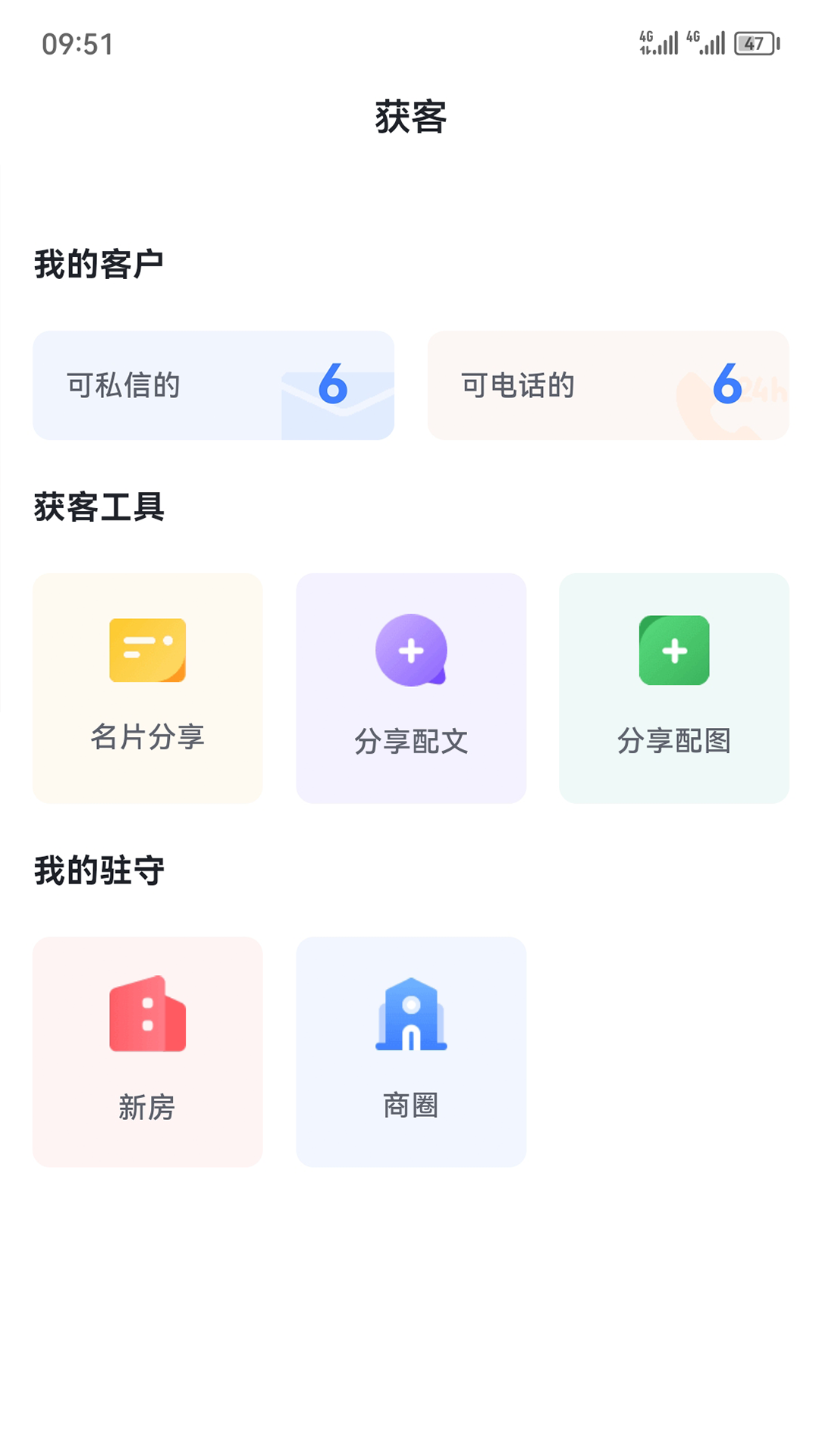Tap the 4G signal indicator
Screen dimensions: 819x1456
[658, 43]
